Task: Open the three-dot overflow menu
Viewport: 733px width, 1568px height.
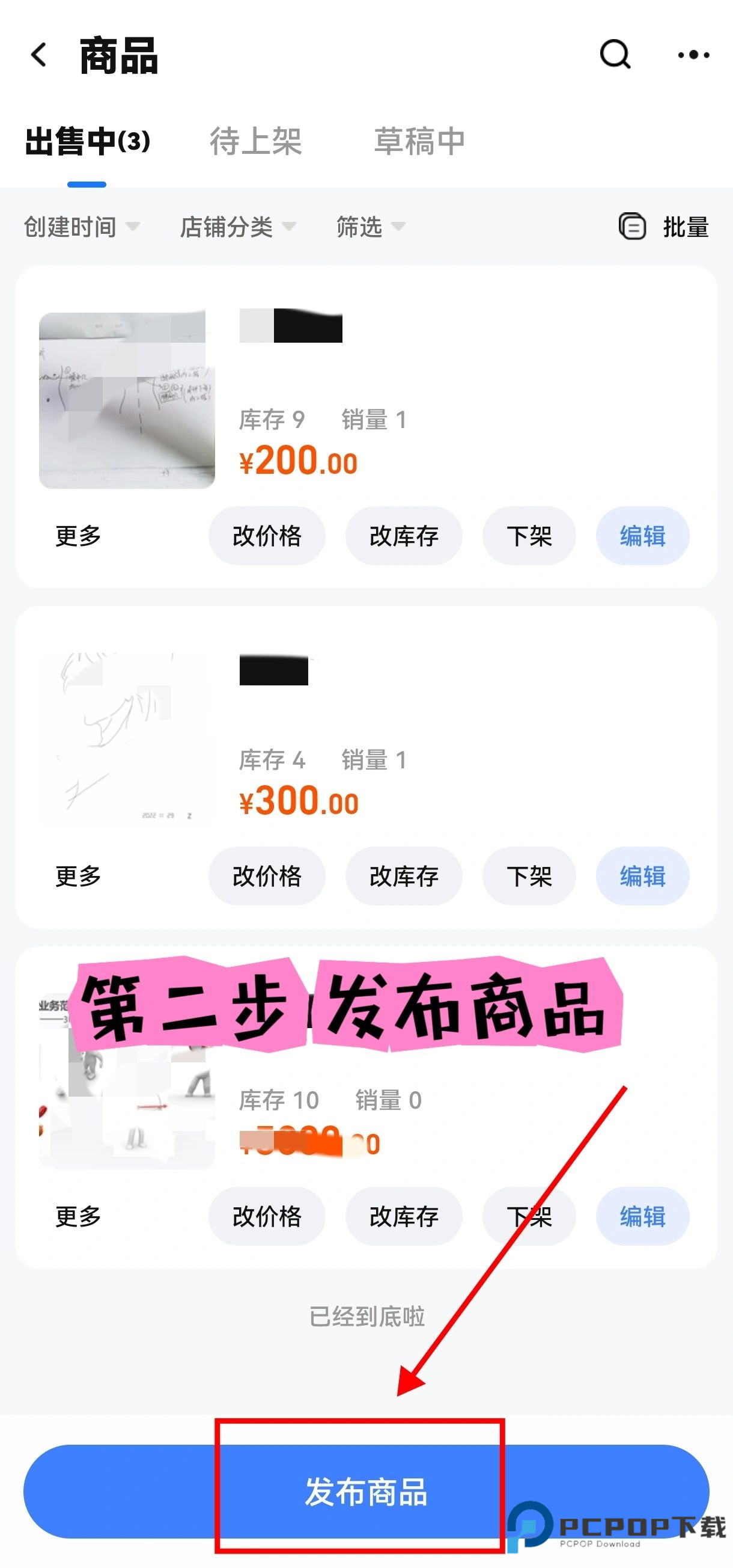Action: 692,55
